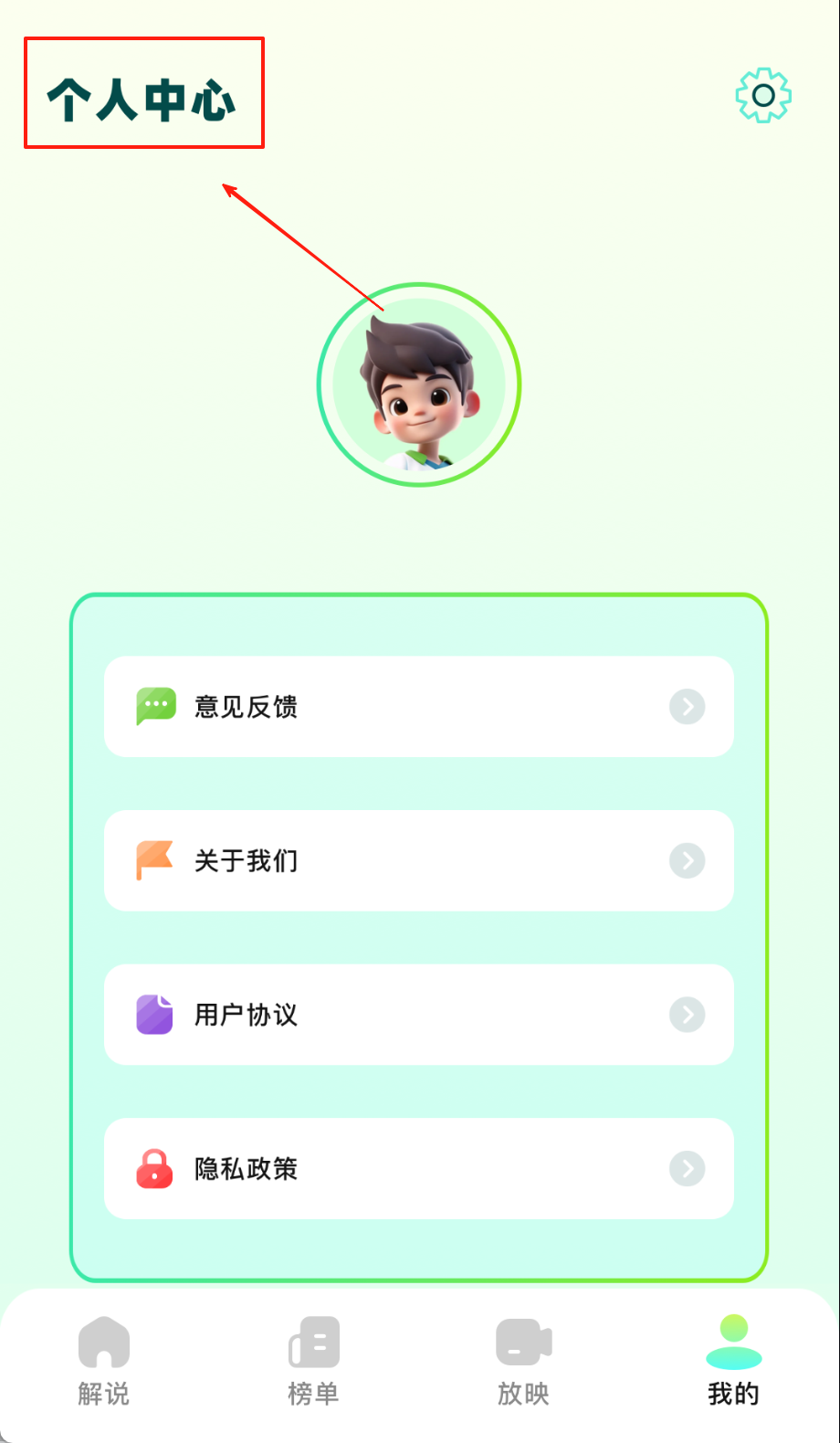
Task: Open the settings gear icon
Action: click(763, 95)
